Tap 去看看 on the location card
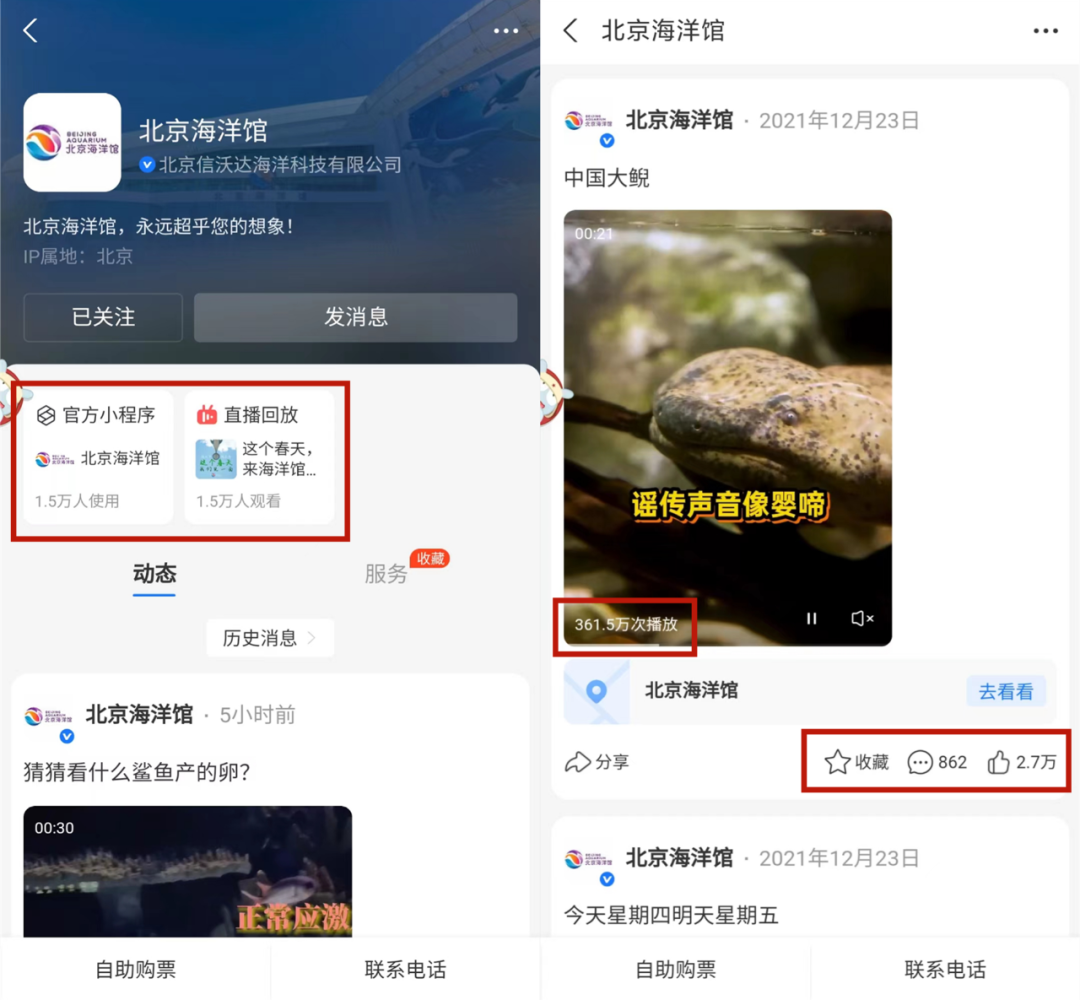Image resolution: width=1080 pixels, height=1000 pixels. pyautogui.click(x=1005, y=691)
